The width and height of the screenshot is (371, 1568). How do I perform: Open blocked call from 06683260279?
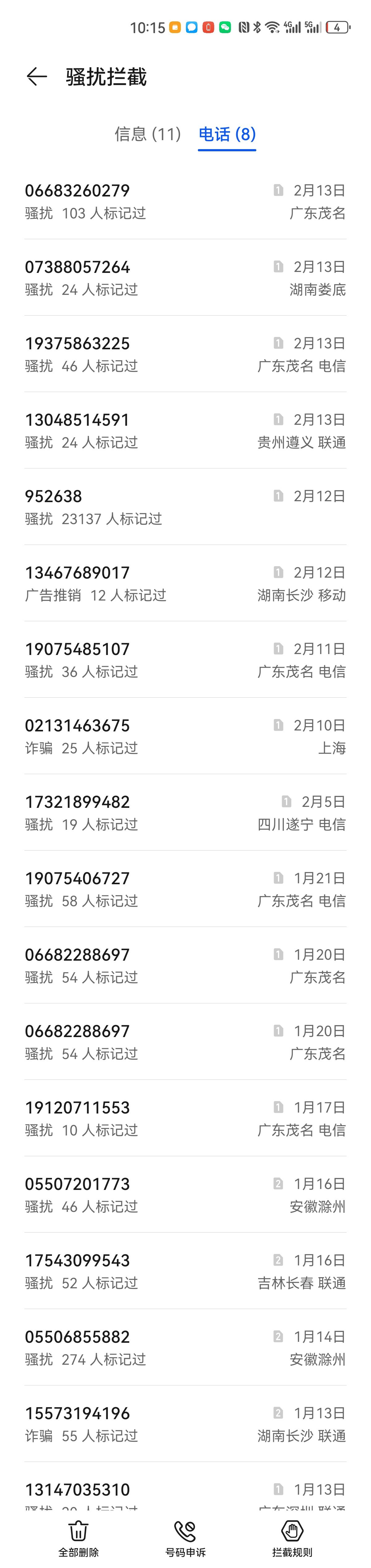coord(185,201)
